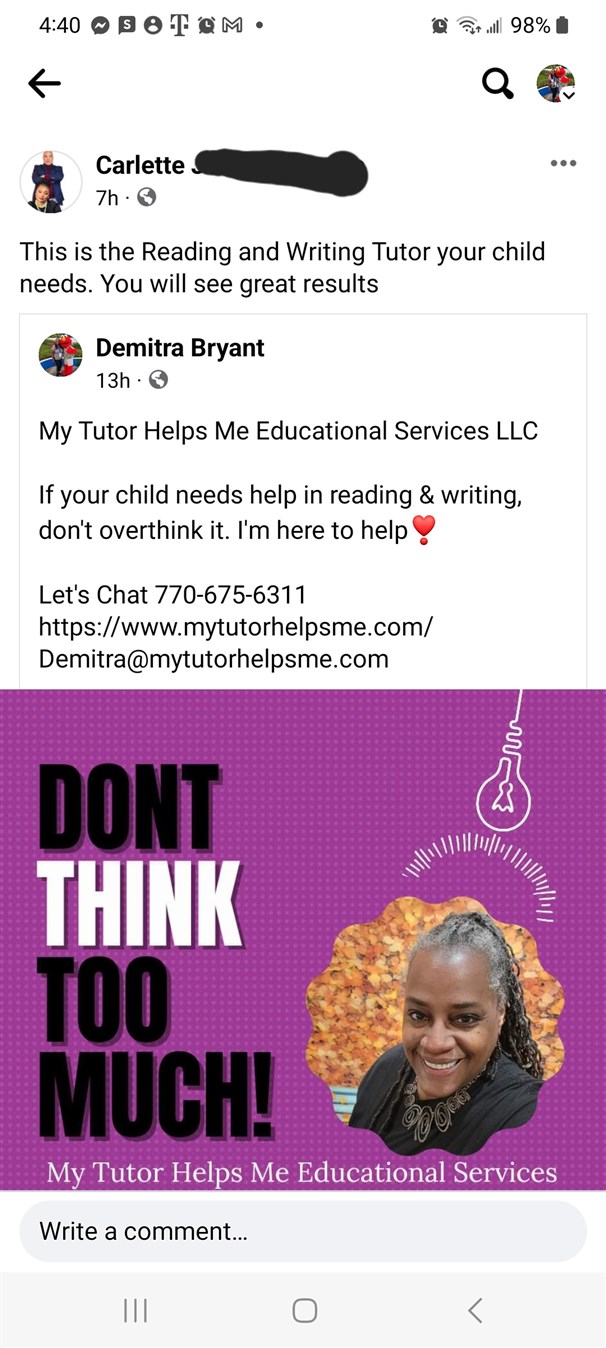Open the search magnifier icon
606x1348 pixels.
tap(497, 84)
